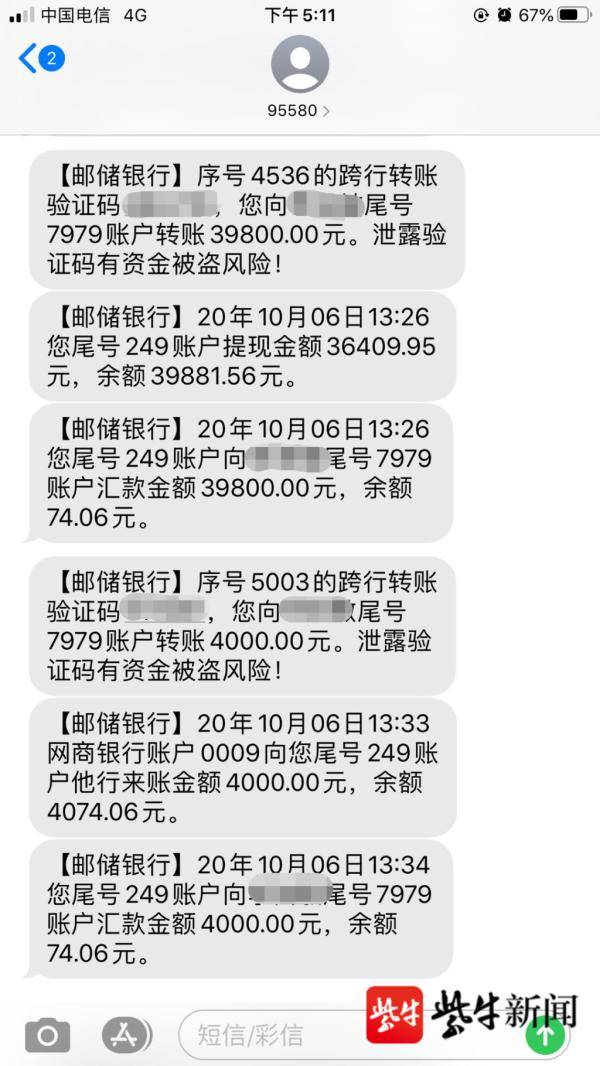Open the camera to attach a photo
600x1066 pixels.
click(x=47, y=1035)
